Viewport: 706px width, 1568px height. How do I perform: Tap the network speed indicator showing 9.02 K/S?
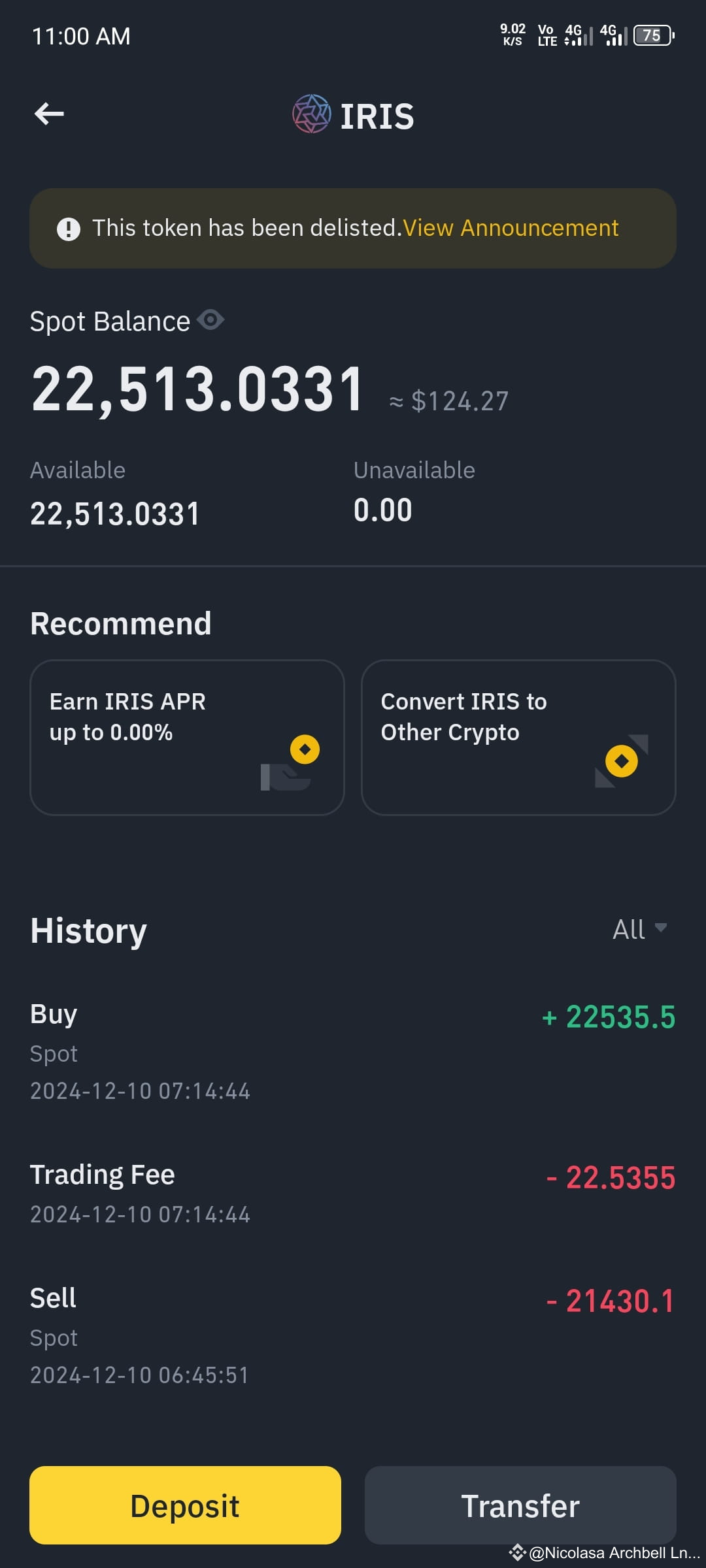click(x=513, y=35)
